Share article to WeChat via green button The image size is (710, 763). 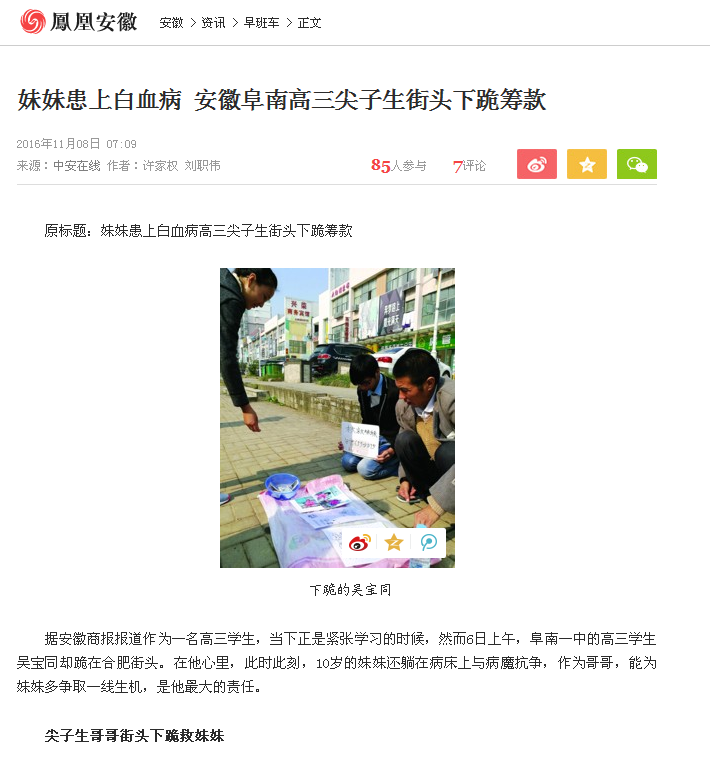pos(636,164)
